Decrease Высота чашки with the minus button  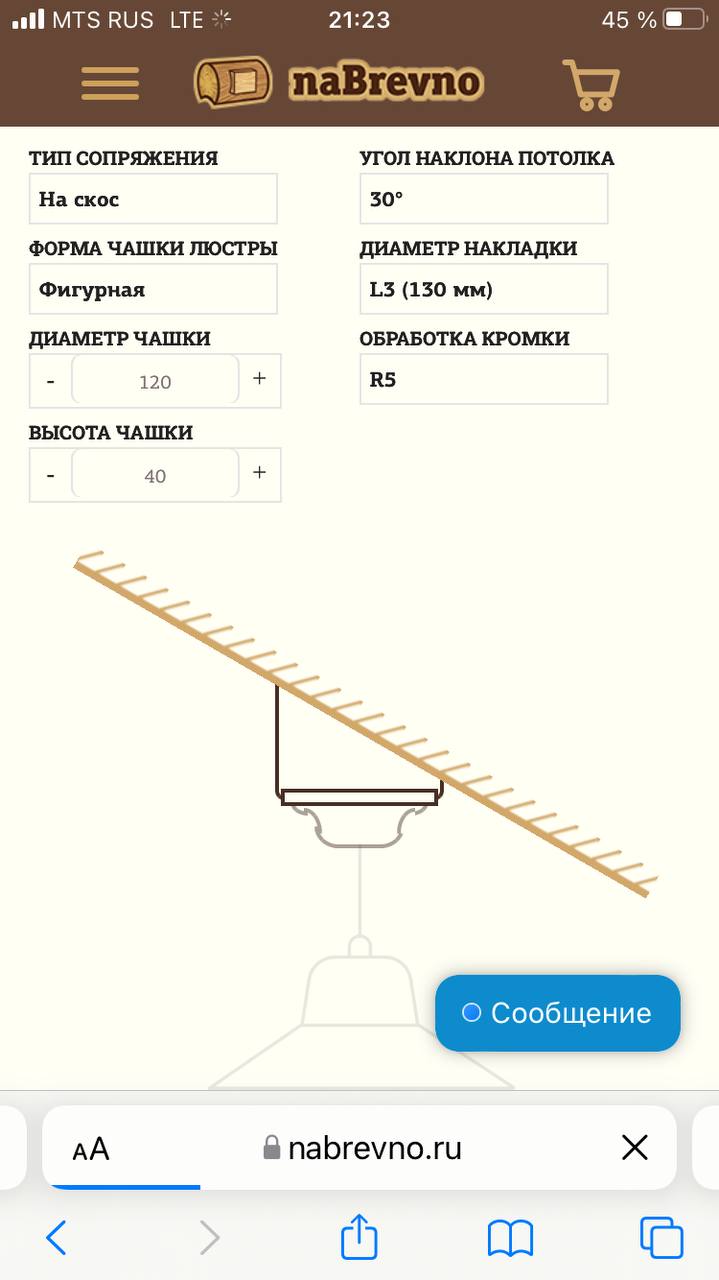click(x=50, y=475)
